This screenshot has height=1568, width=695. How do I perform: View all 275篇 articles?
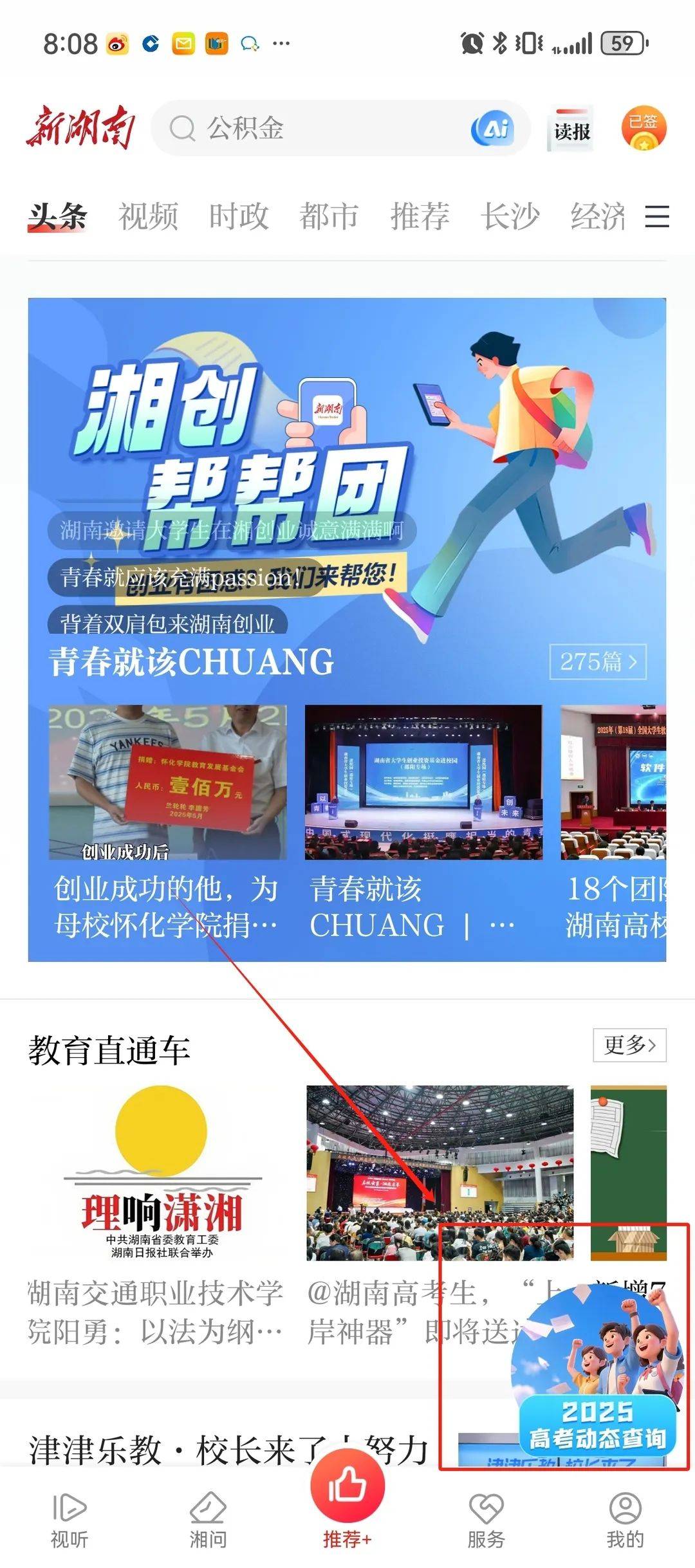598,661
